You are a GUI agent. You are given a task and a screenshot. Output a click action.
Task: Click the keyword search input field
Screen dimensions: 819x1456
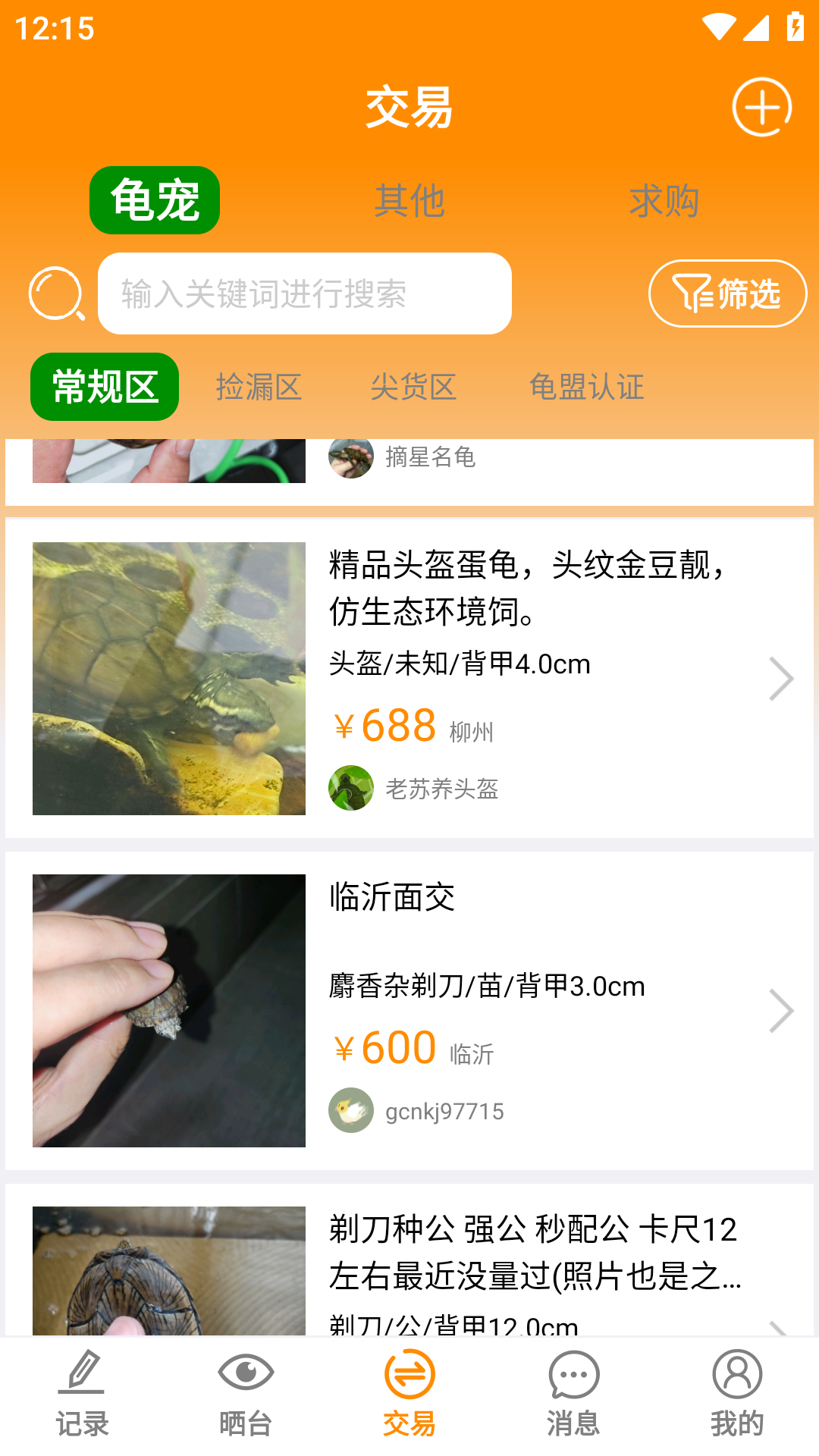click(303, 293)
